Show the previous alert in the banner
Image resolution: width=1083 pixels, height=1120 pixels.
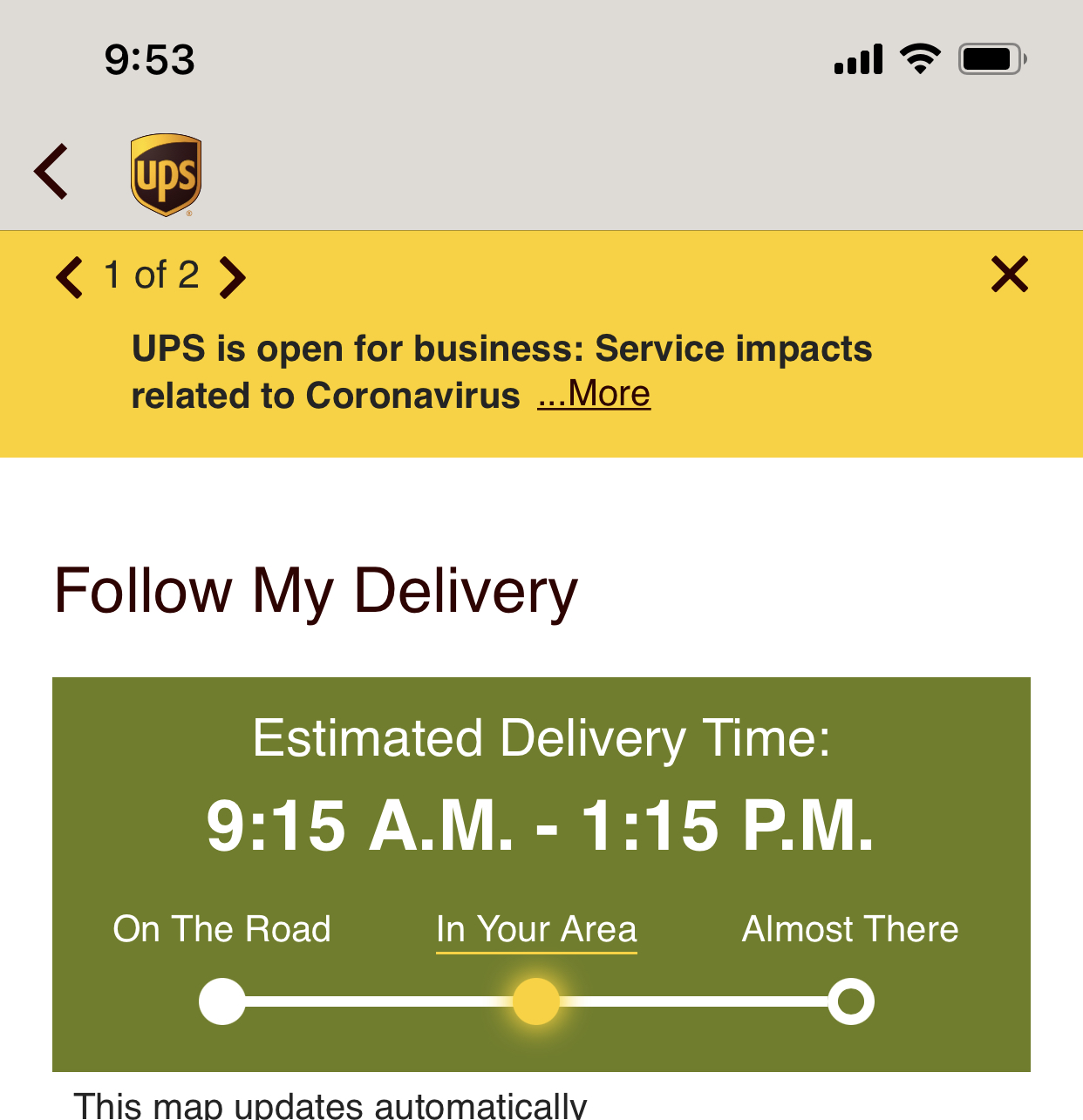(70, 277)
